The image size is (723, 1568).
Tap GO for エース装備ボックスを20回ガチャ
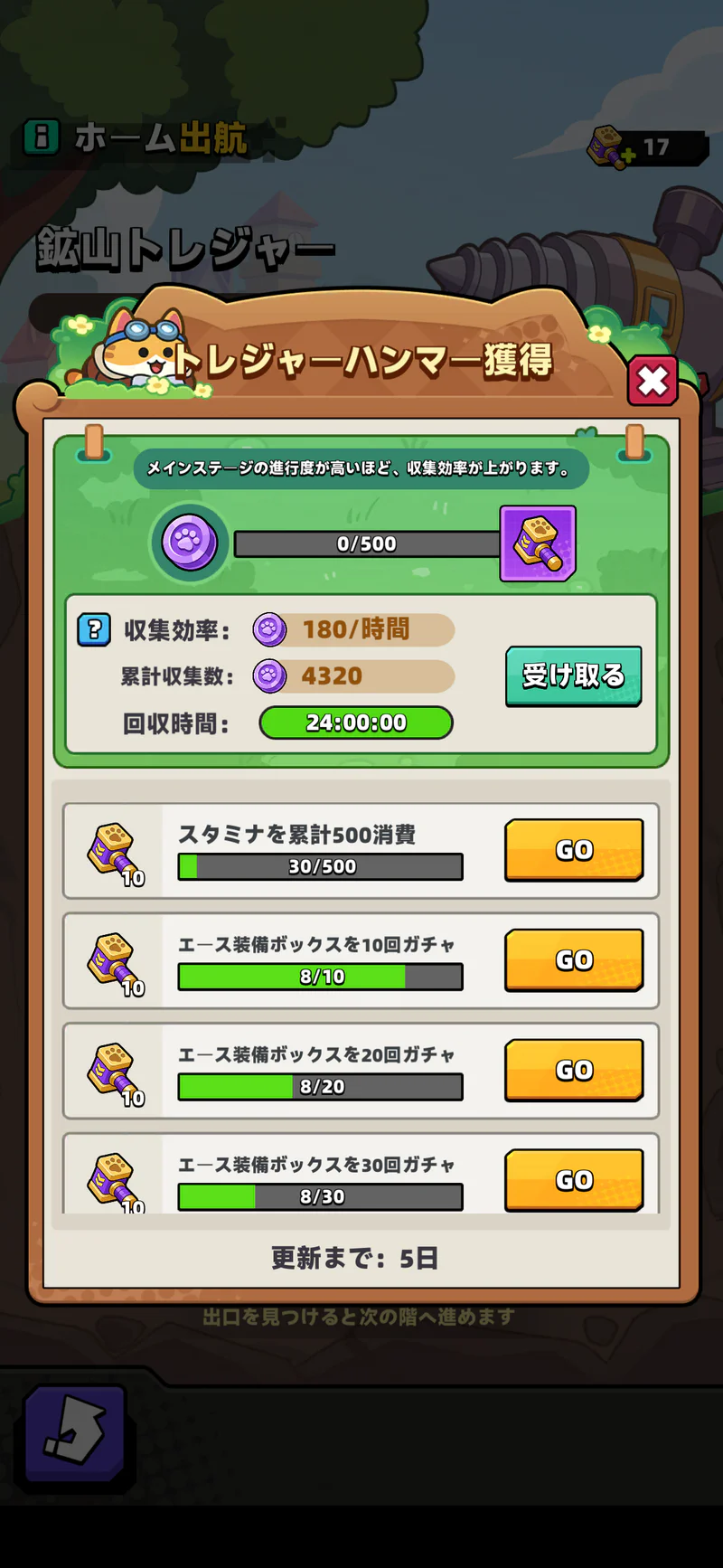coord(574,1071)
